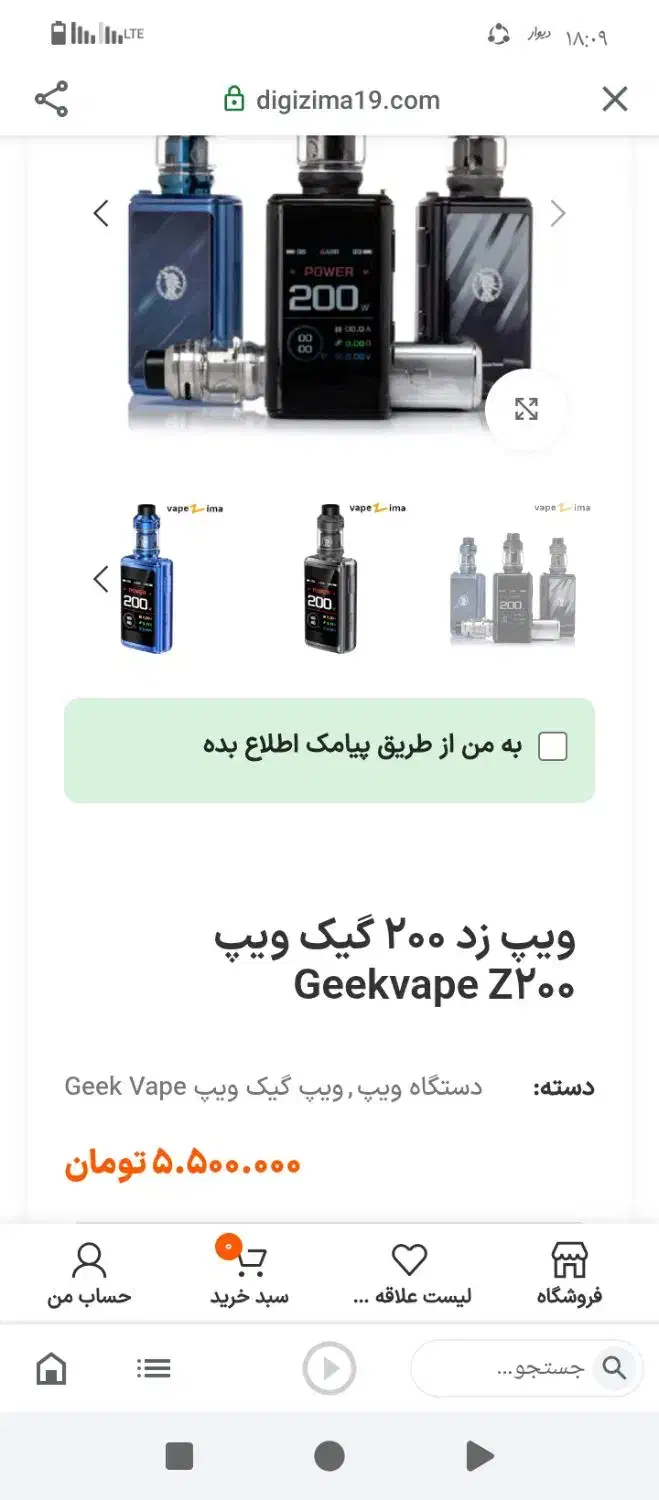
Task: Check the notify me by SMS box
Action: coord(552,746)
